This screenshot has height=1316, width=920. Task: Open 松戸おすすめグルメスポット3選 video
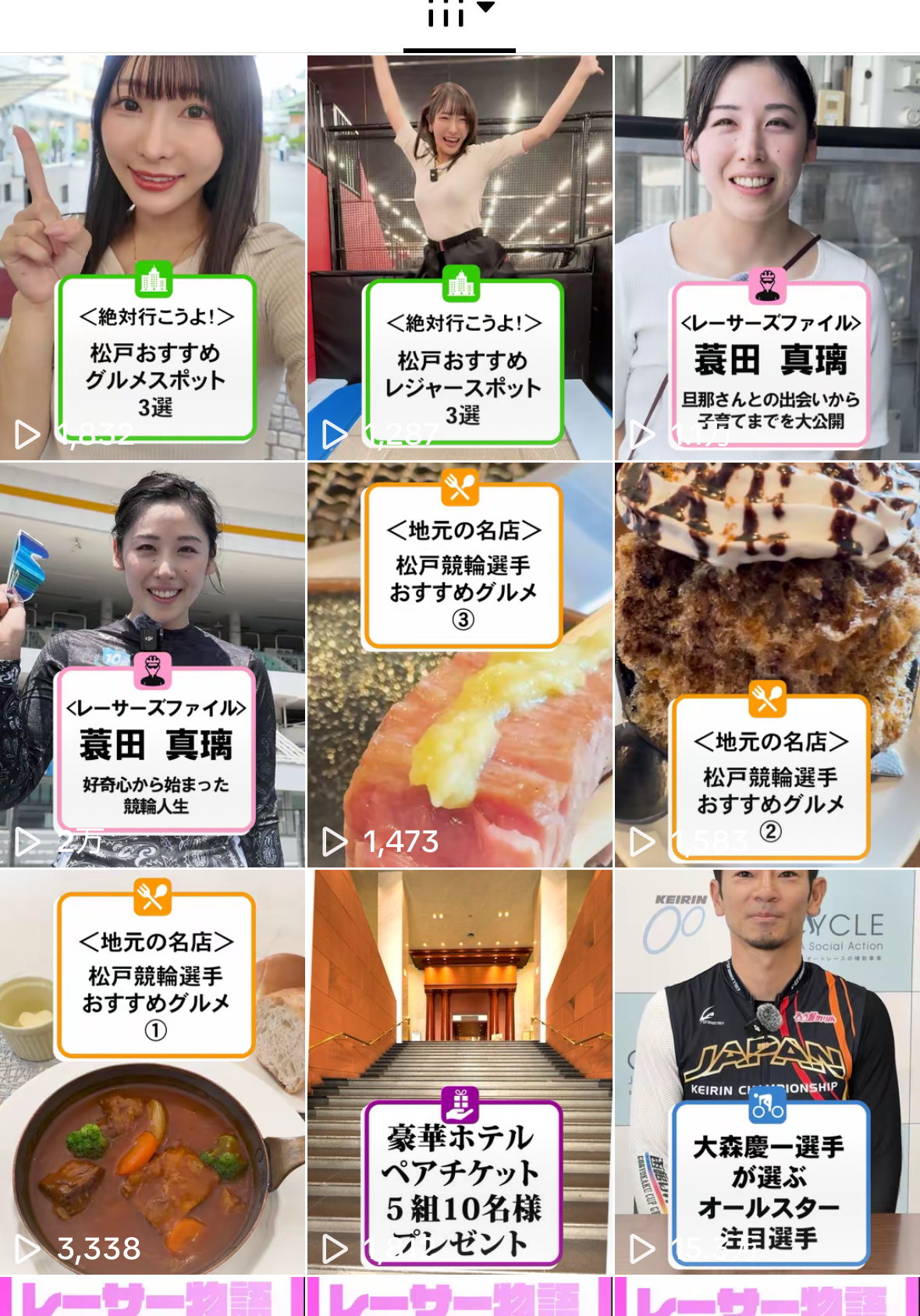click(152, 257)
